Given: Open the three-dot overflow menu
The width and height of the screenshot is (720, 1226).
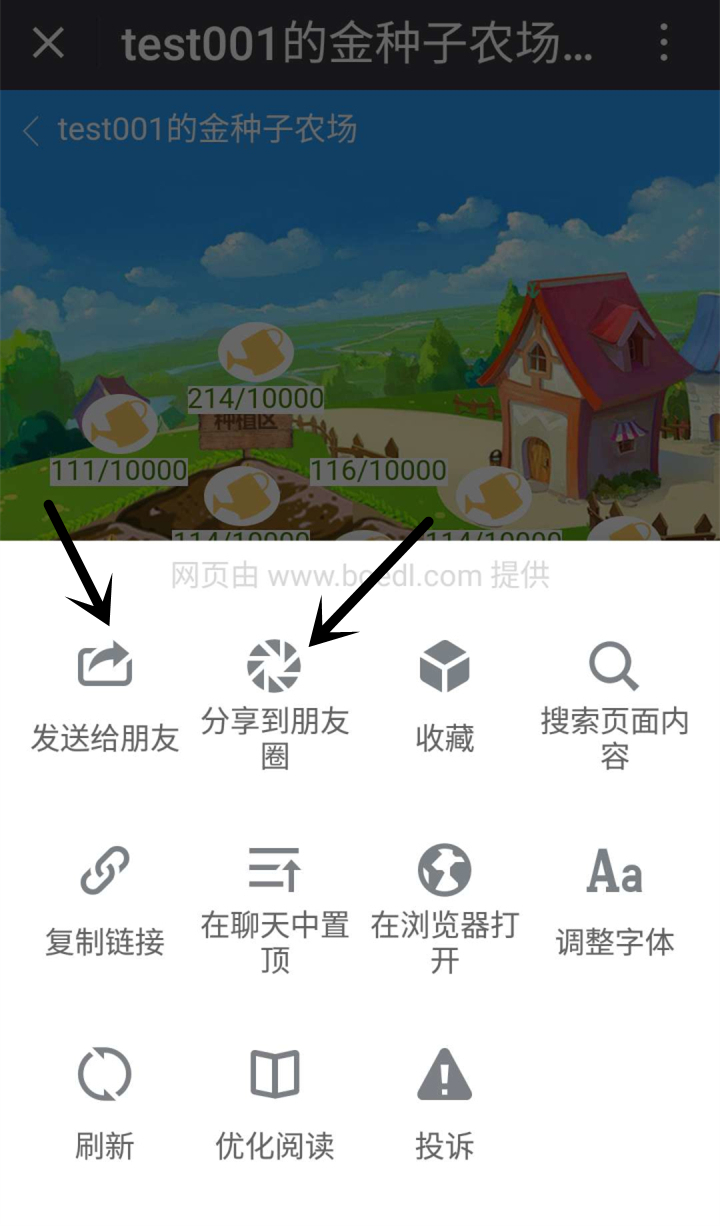Looking at the screenshot, I should tap(665, 44).
